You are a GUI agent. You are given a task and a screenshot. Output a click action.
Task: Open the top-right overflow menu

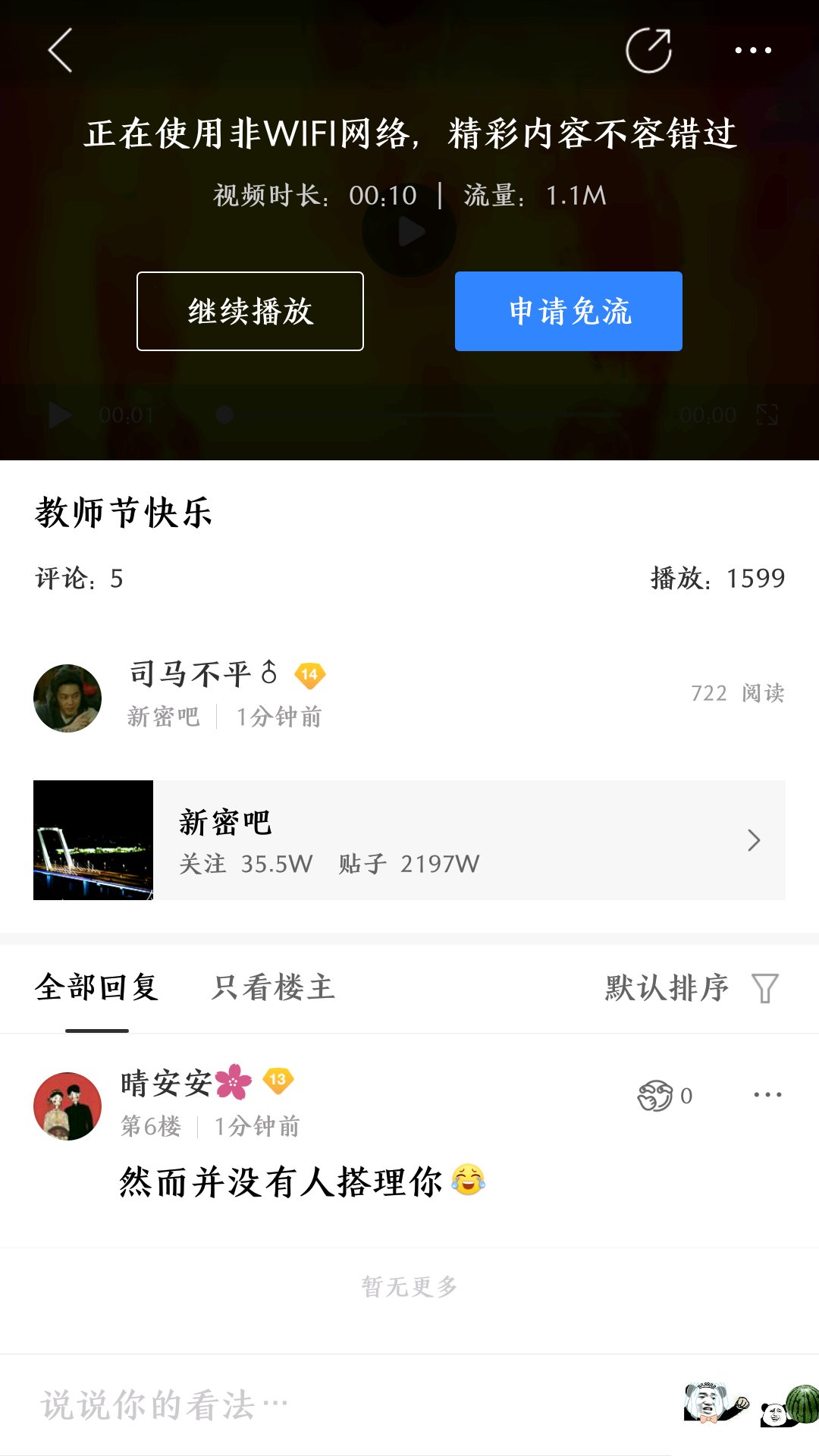[753, 50]
